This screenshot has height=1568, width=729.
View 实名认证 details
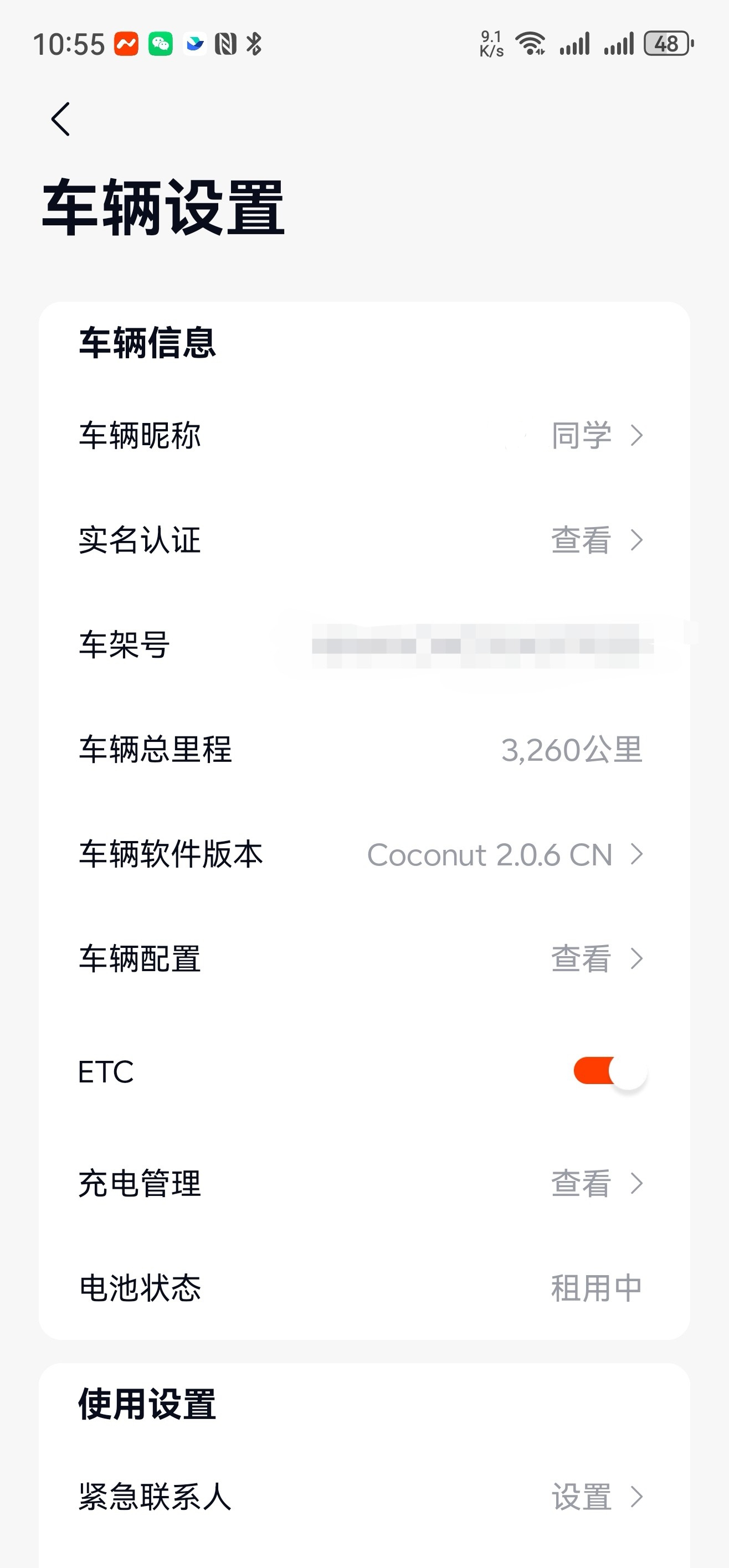363,540
